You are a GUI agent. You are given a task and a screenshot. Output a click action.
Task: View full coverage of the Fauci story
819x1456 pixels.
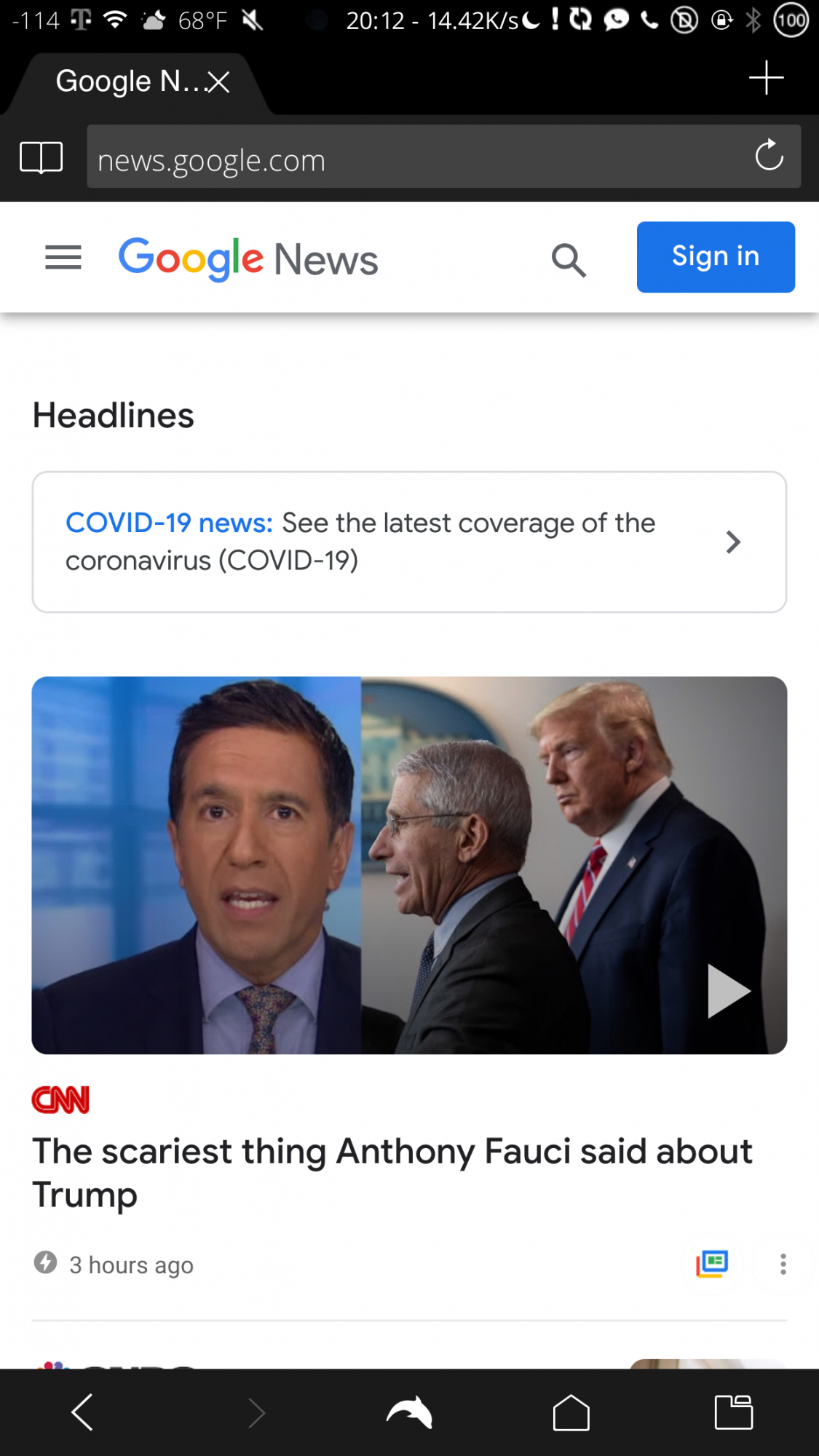712,1263
